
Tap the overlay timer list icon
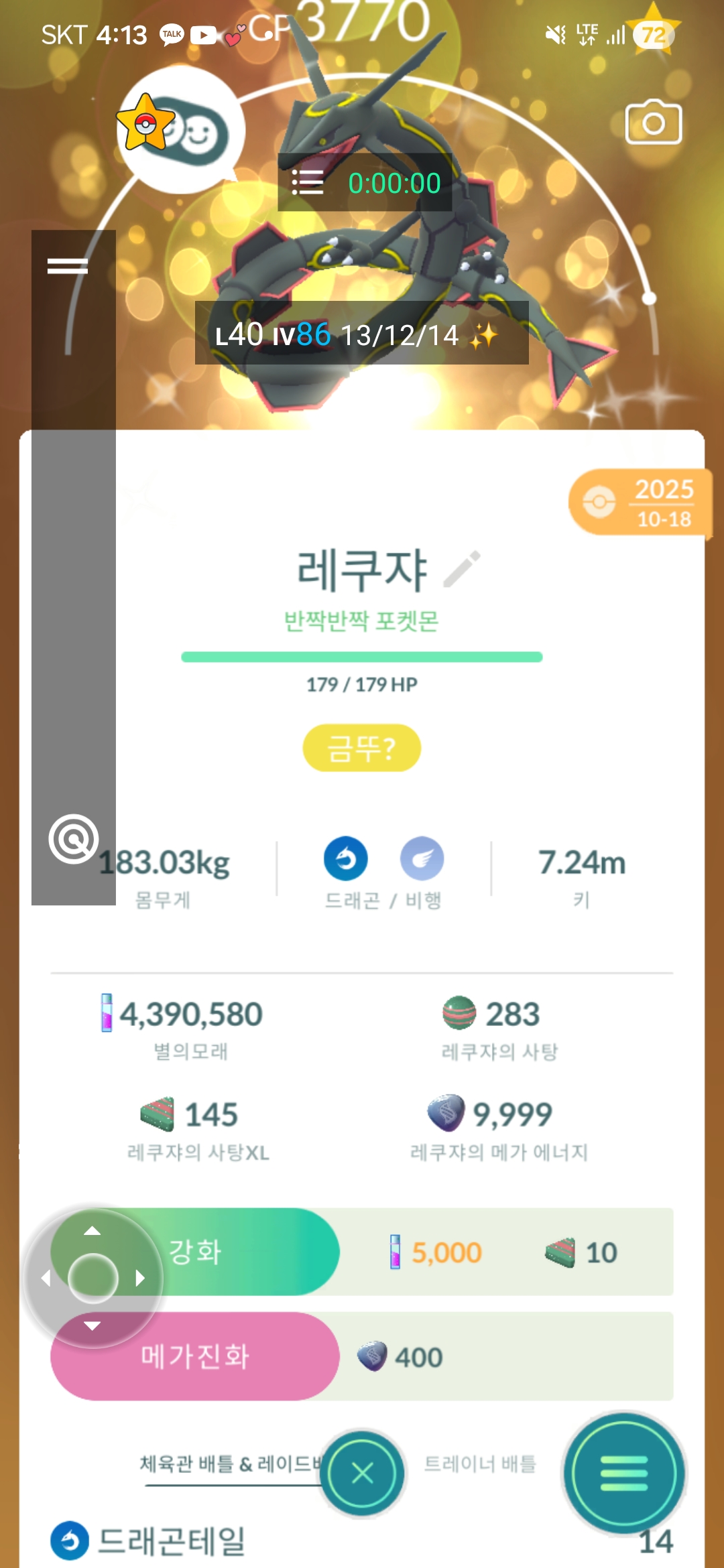(308, 182)
